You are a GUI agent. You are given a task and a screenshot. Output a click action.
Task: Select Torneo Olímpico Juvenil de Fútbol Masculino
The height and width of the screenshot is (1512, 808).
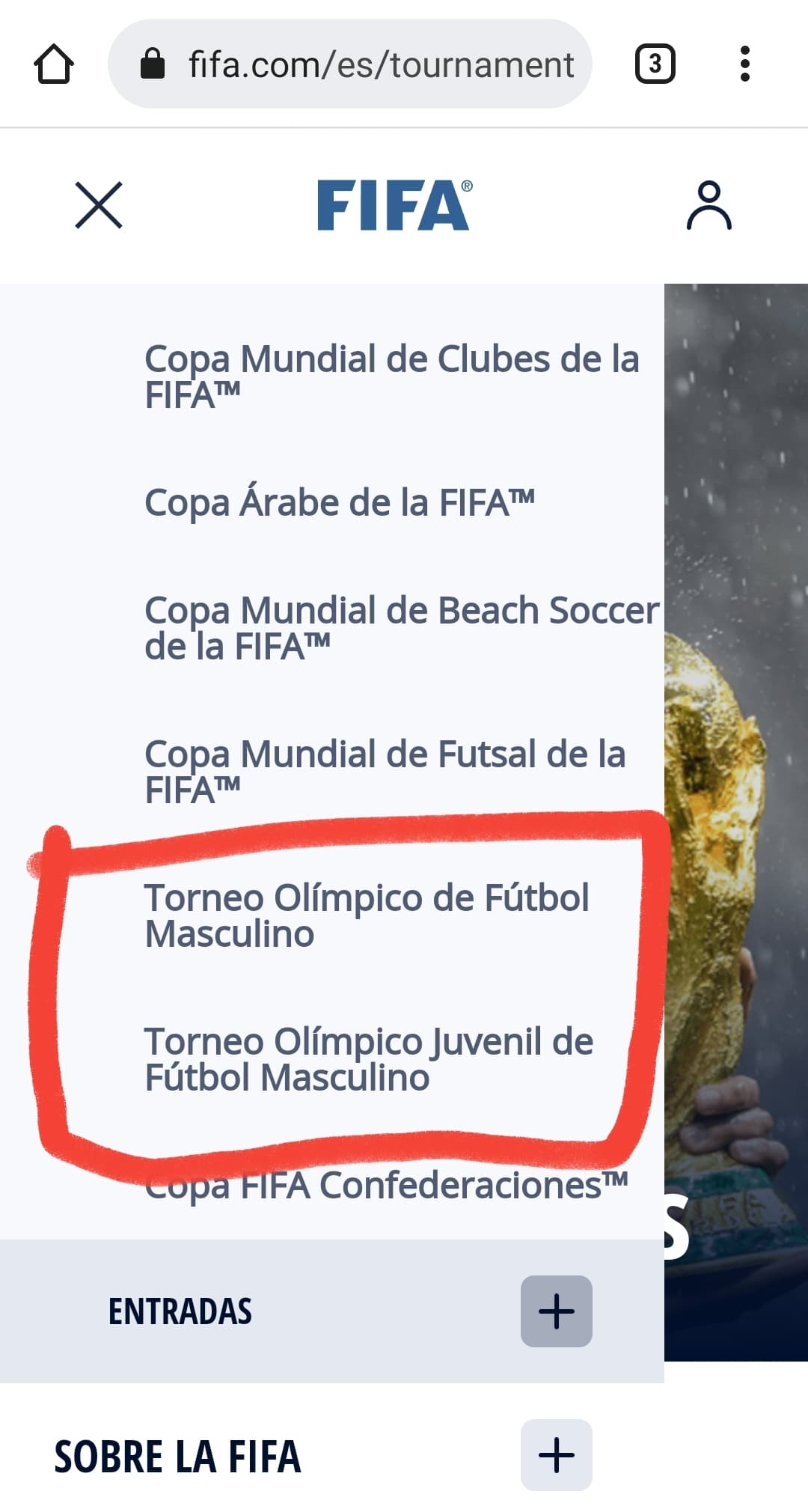[368, 1059]
